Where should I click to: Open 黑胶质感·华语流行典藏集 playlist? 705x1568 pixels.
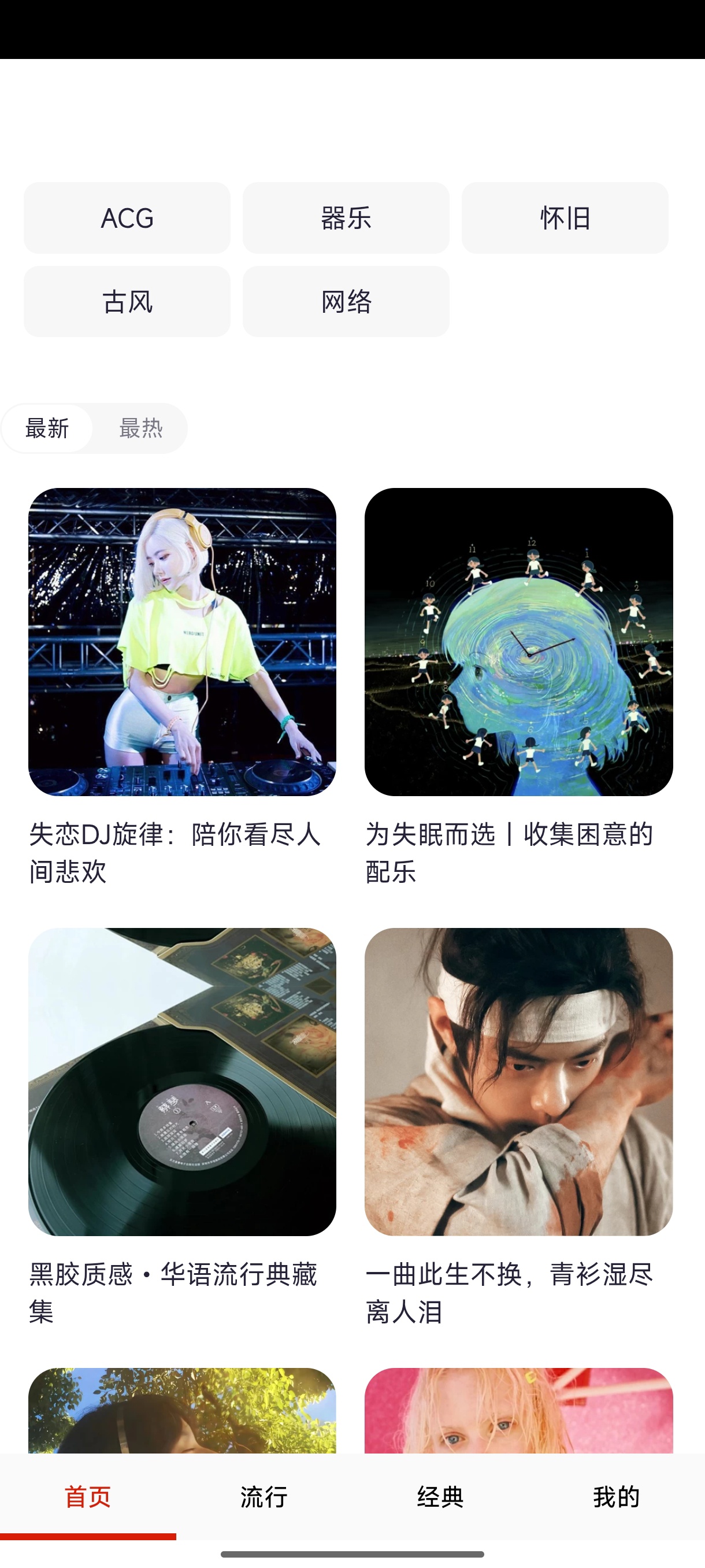[182, 1082]
